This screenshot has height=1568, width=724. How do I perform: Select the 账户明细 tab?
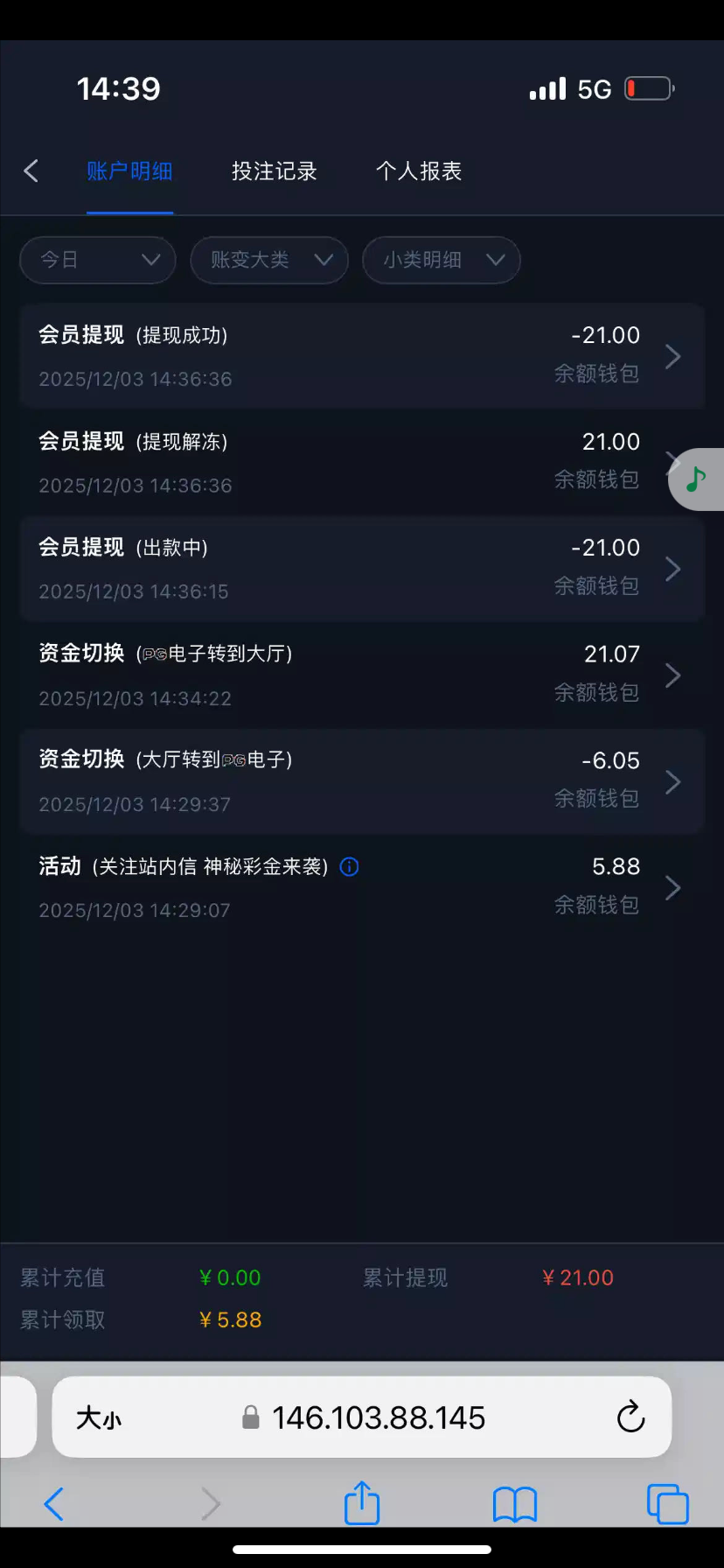(129, 171)
